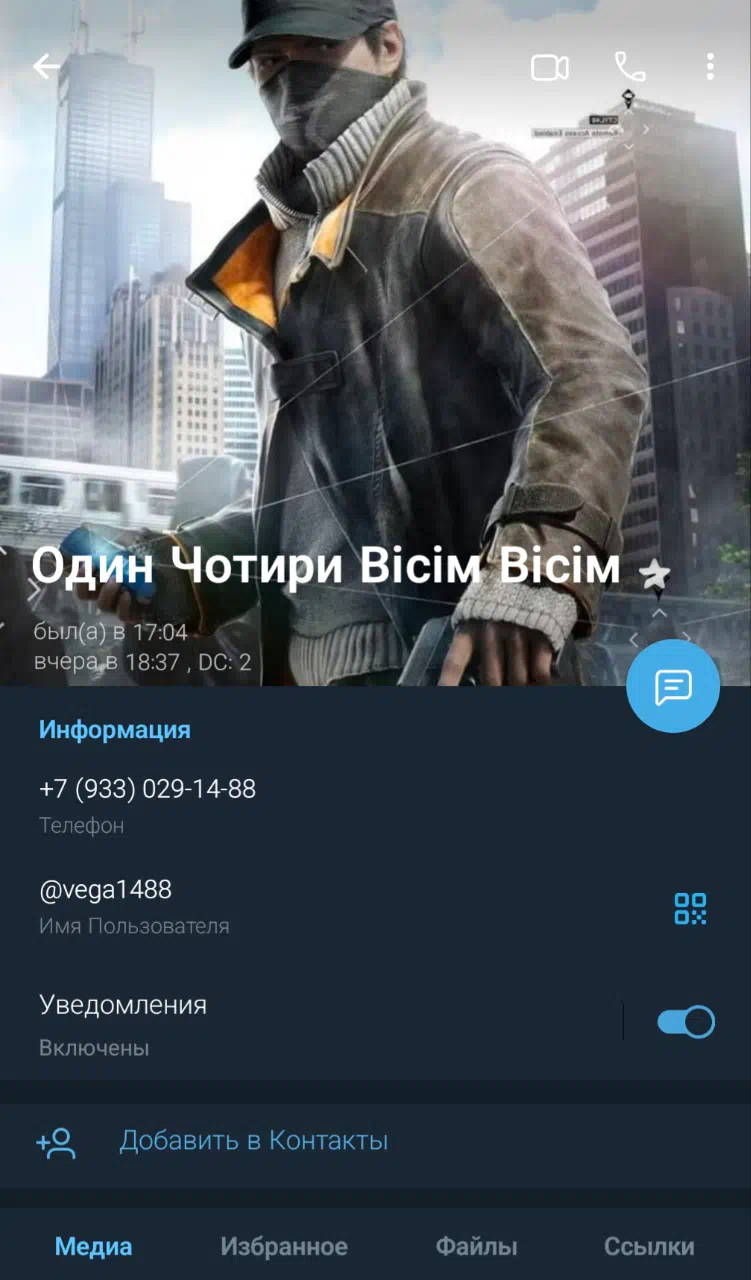Screen dimensions: 751x1280
Task: Open the Уведомления notification settings row
Action: tap(310, 1023)
